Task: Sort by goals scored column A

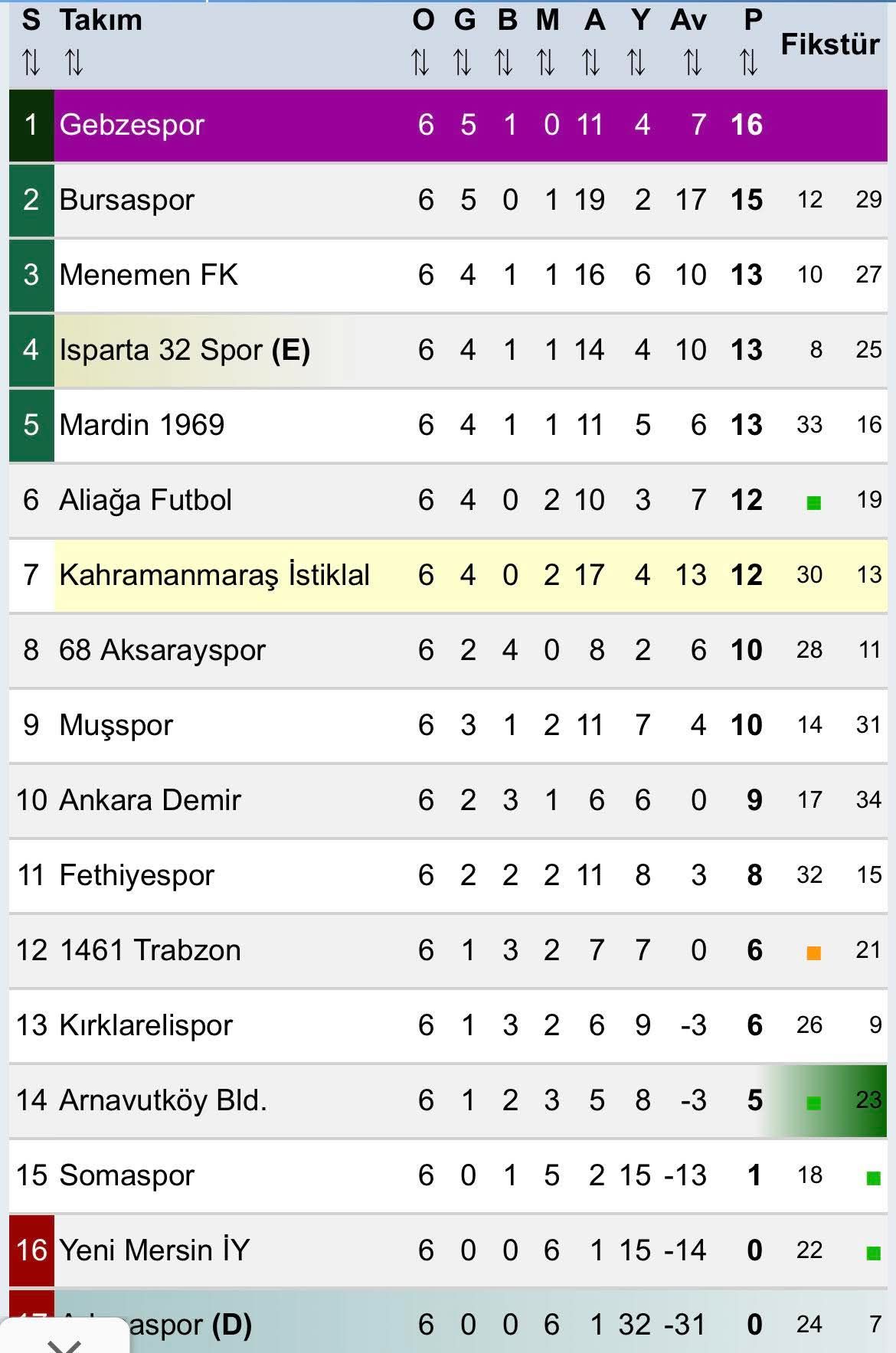Action: click(x=591, y=62)
